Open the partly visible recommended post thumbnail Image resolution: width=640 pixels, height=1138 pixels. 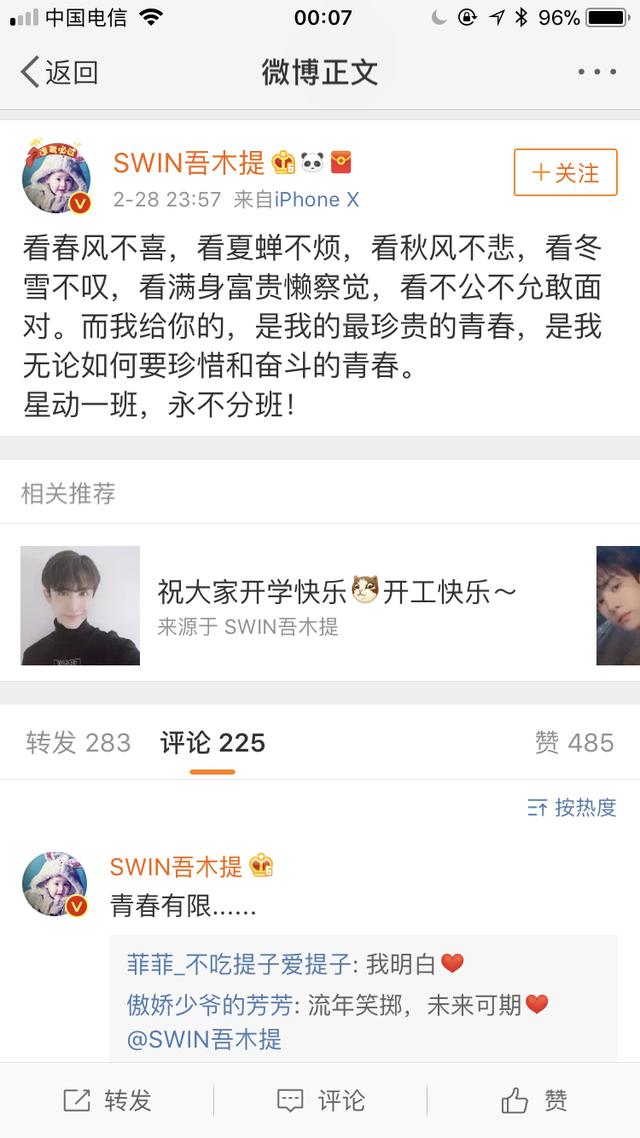(x=617, y=606)
